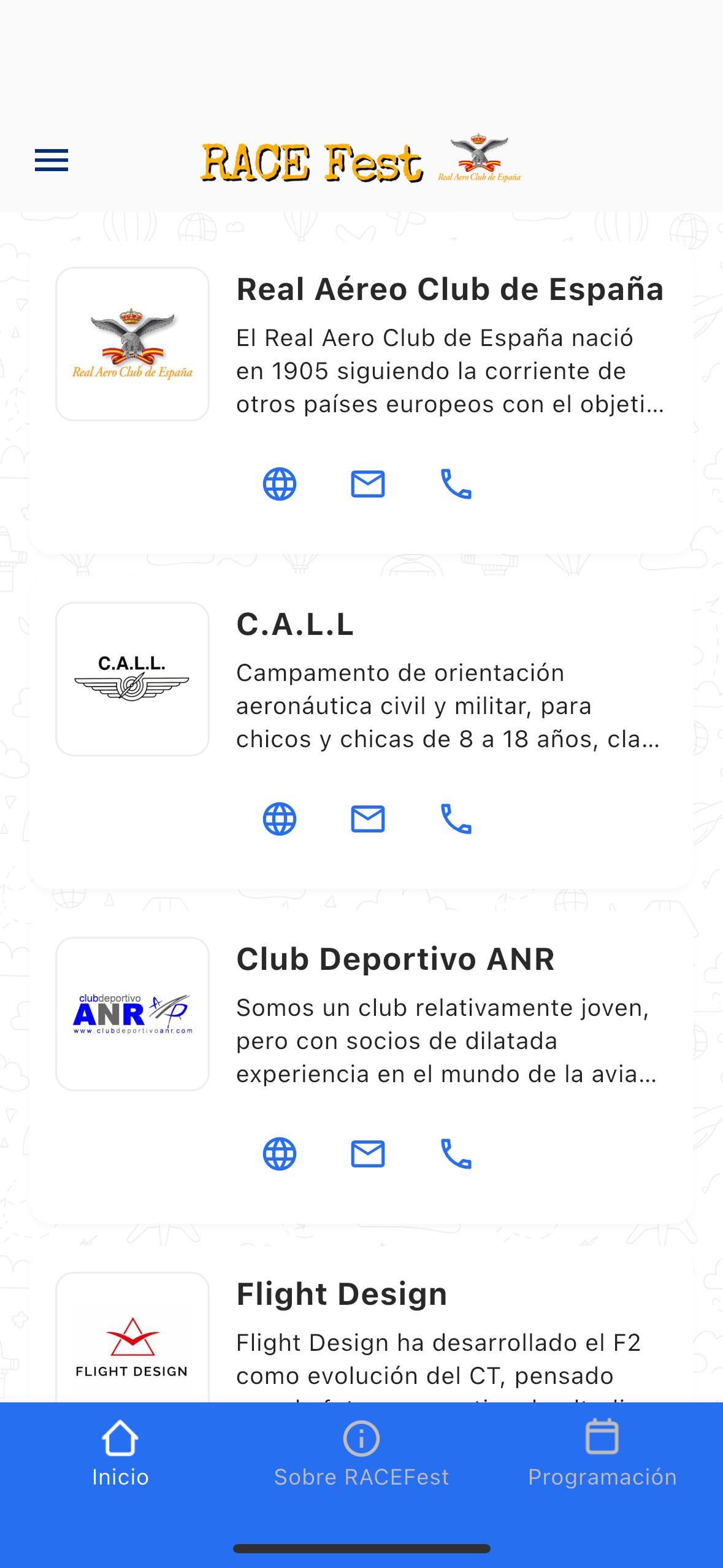This screenshot has height=1568, width=723.
Task: Tap the Real Aero Club de España logo thumbnail
Action: [x=132, y=344]
